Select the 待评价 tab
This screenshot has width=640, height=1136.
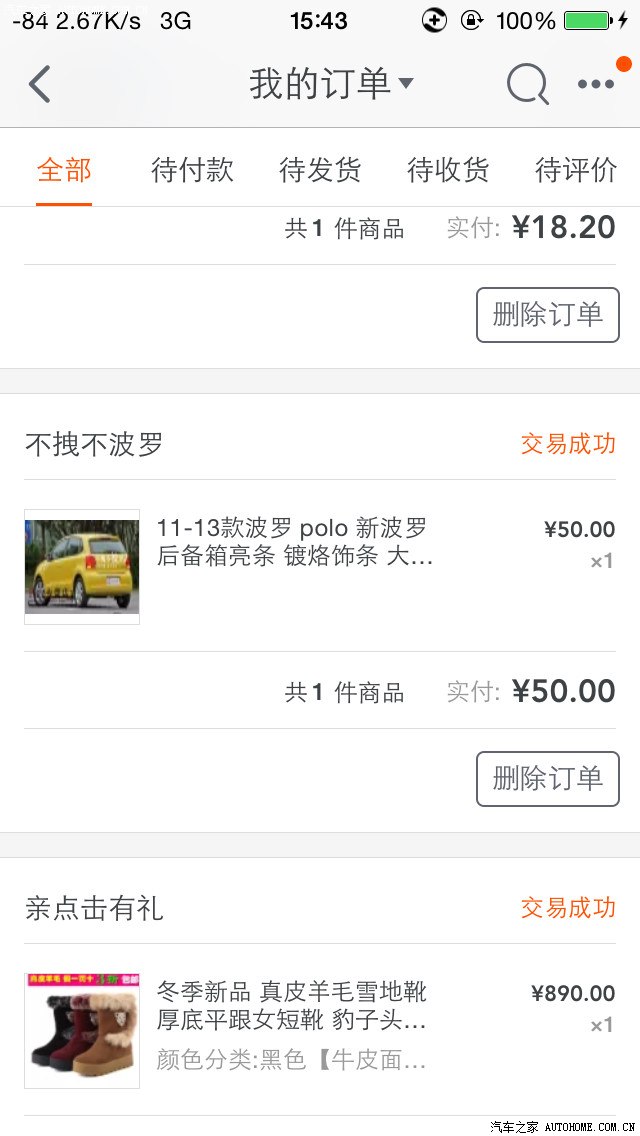coord(576,170)
